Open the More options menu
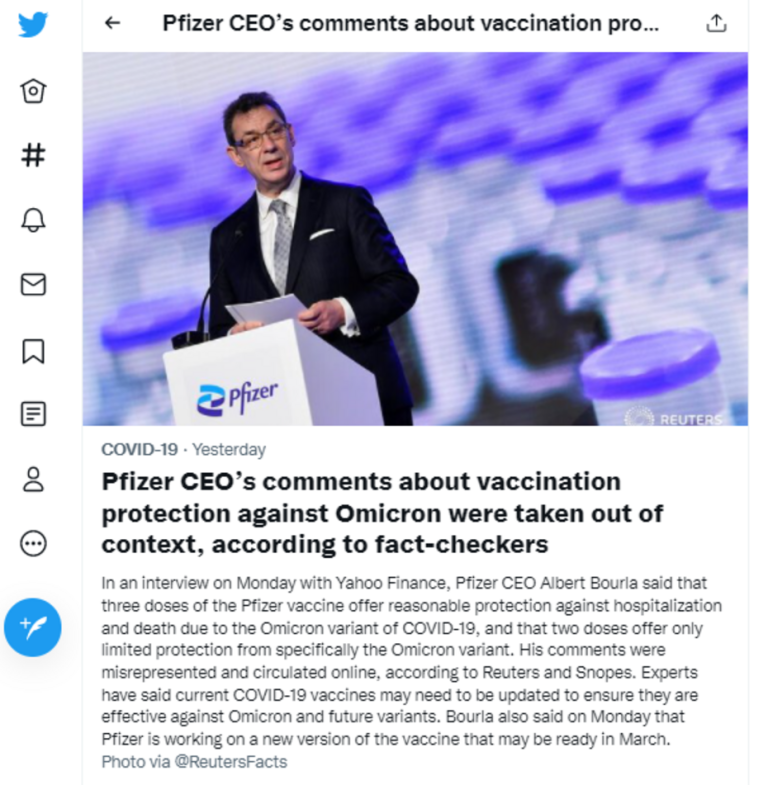This screenshot has height=785, width=768. (33, 543)
